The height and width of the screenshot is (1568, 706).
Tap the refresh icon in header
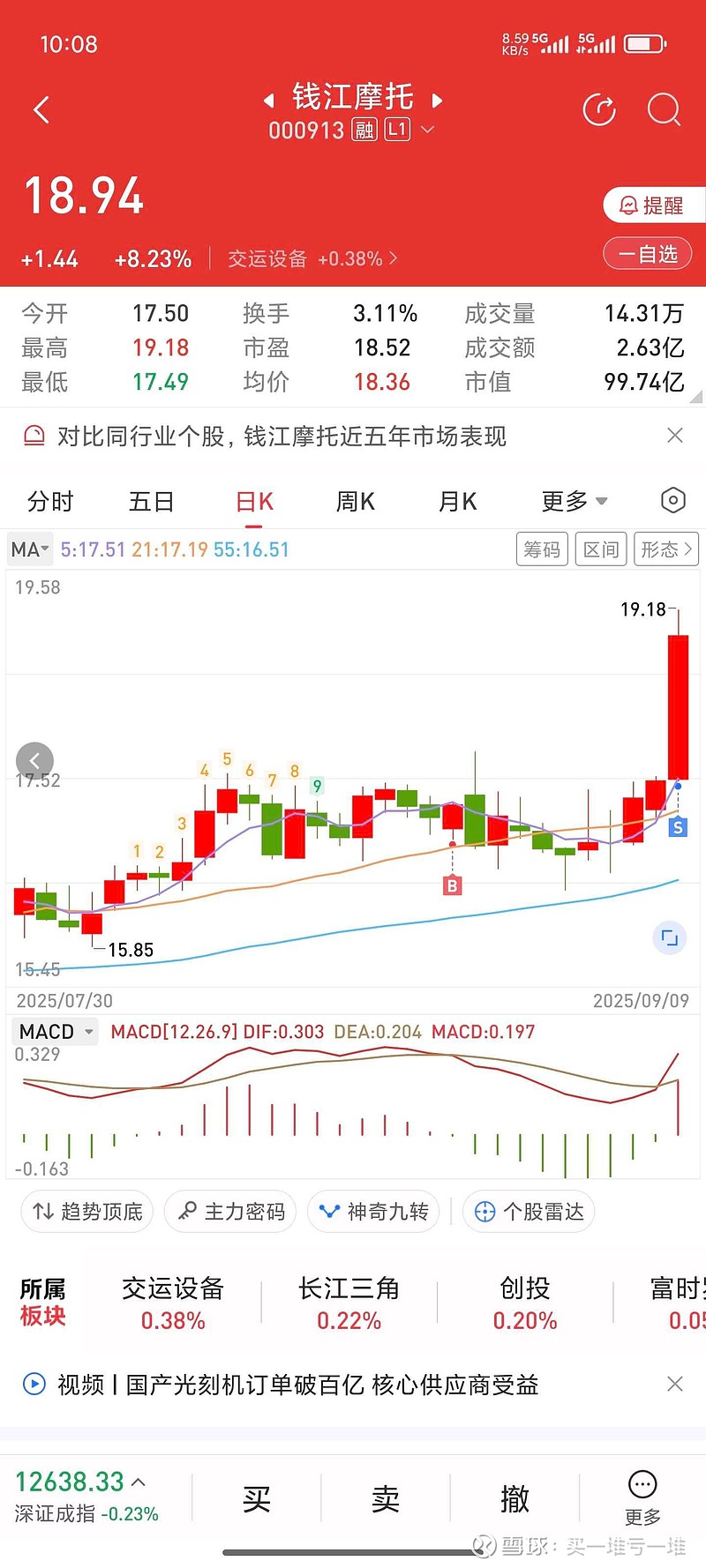click(599, 110)
